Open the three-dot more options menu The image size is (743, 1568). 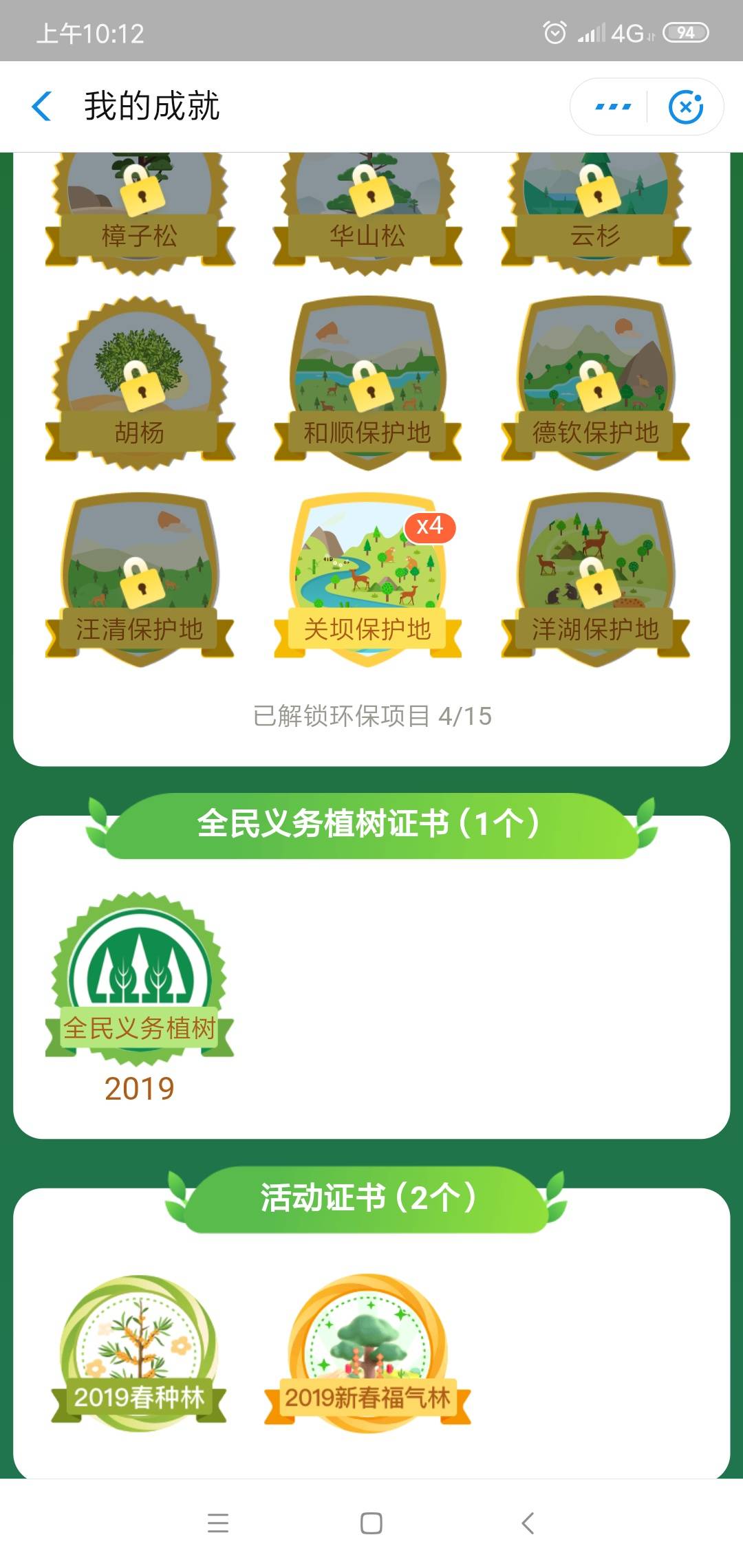612,107
